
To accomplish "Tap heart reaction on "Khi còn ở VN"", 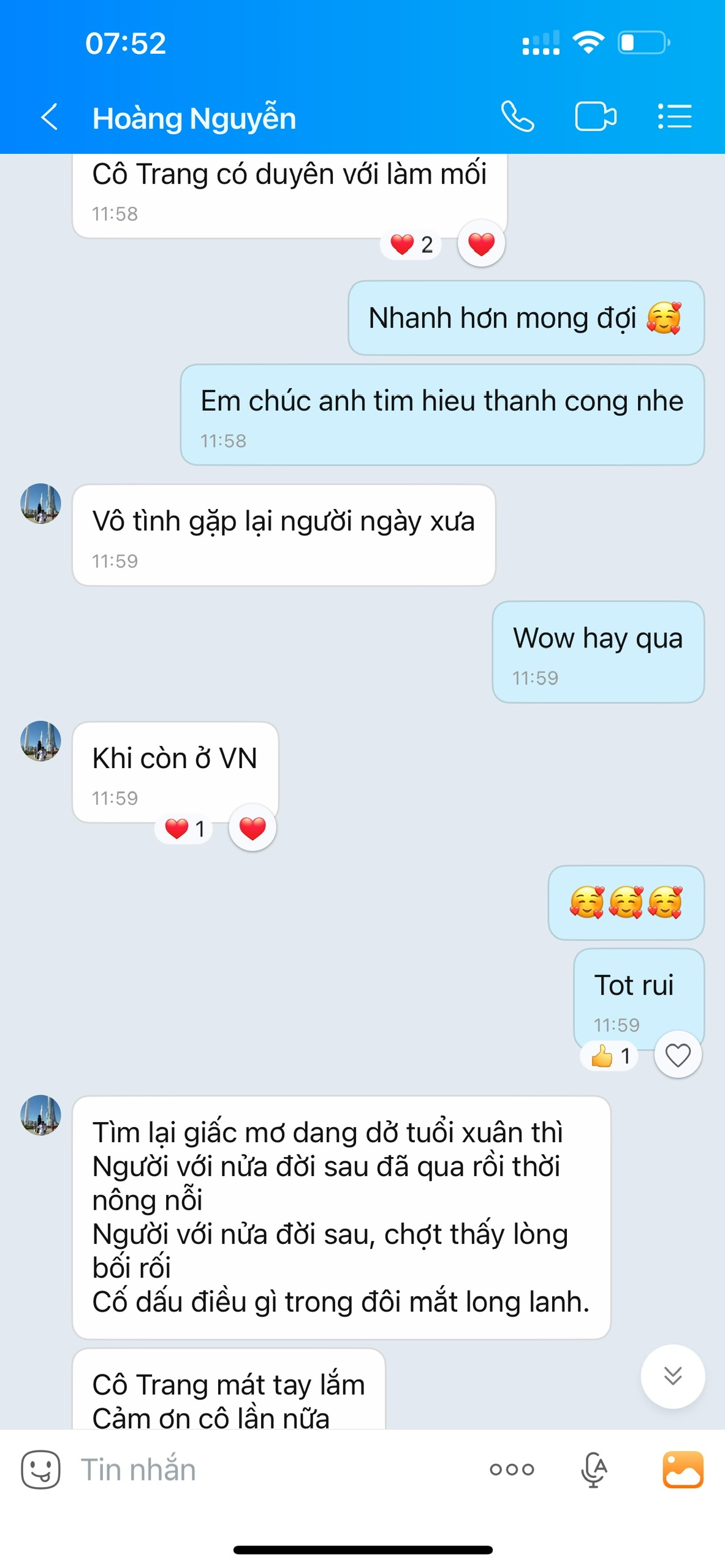I will 252,828.
